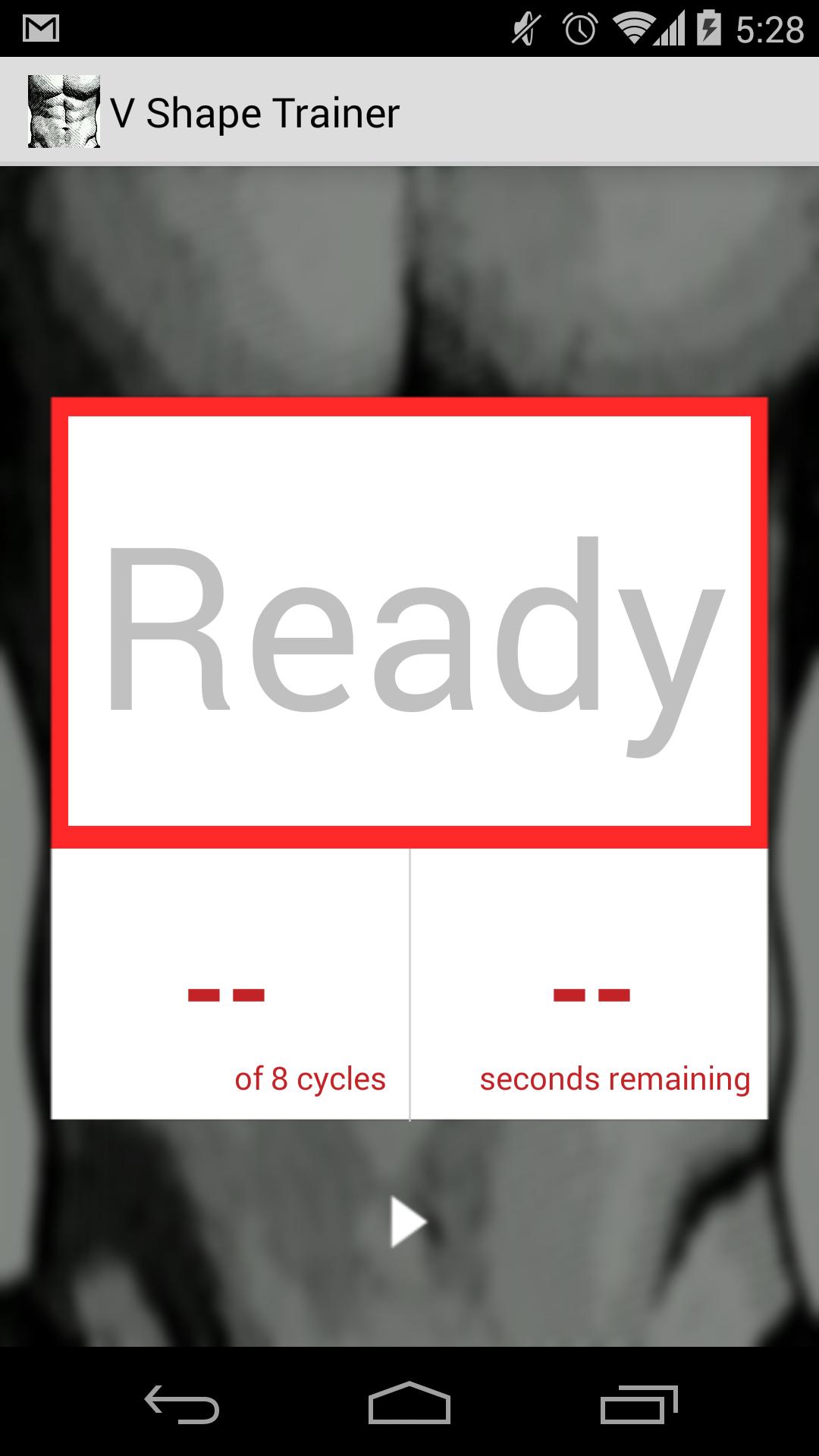819x1456 pixels.
Task: Start the workout with the play button
Action: (407, 1222)
